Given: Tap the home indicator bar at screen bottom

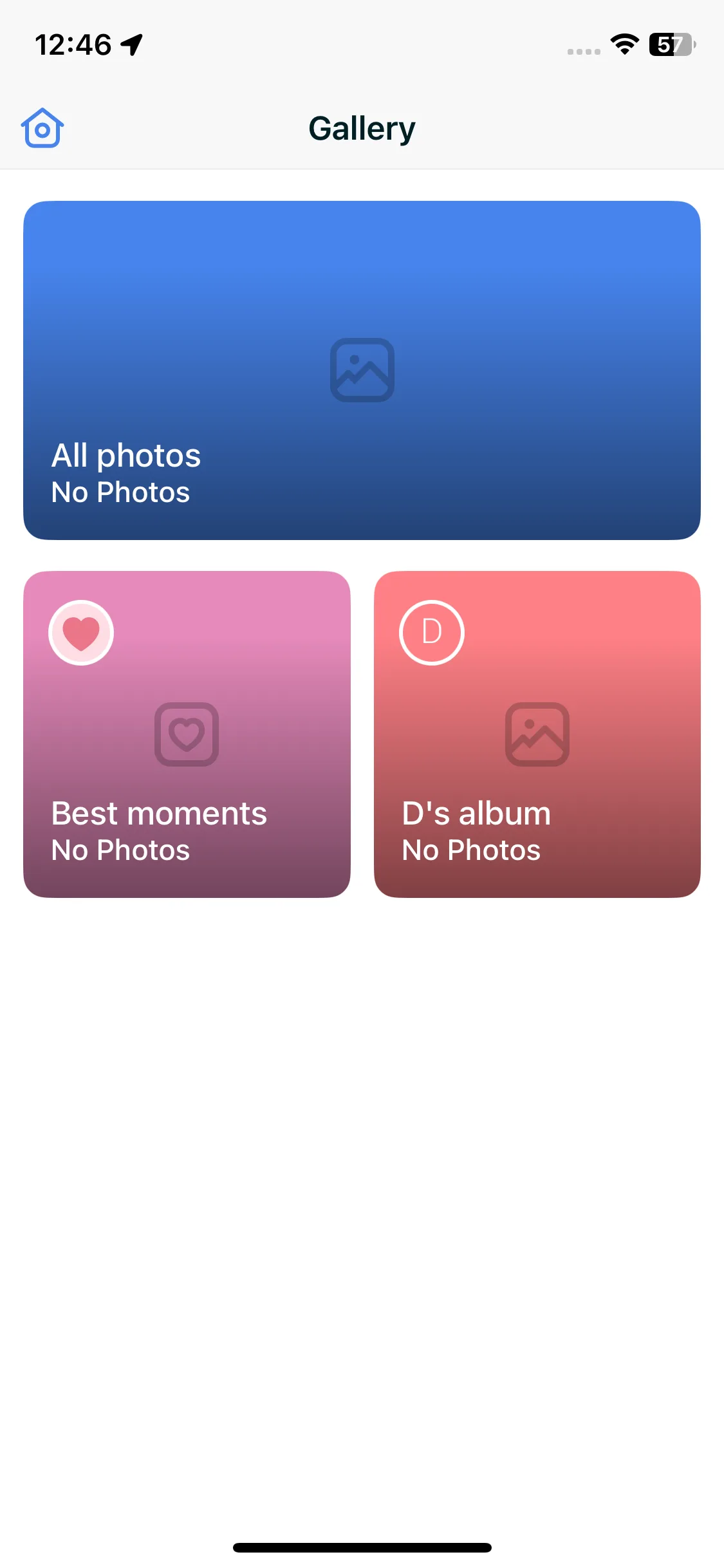Looking at the screenshot, I should [x=362, y=1547].
